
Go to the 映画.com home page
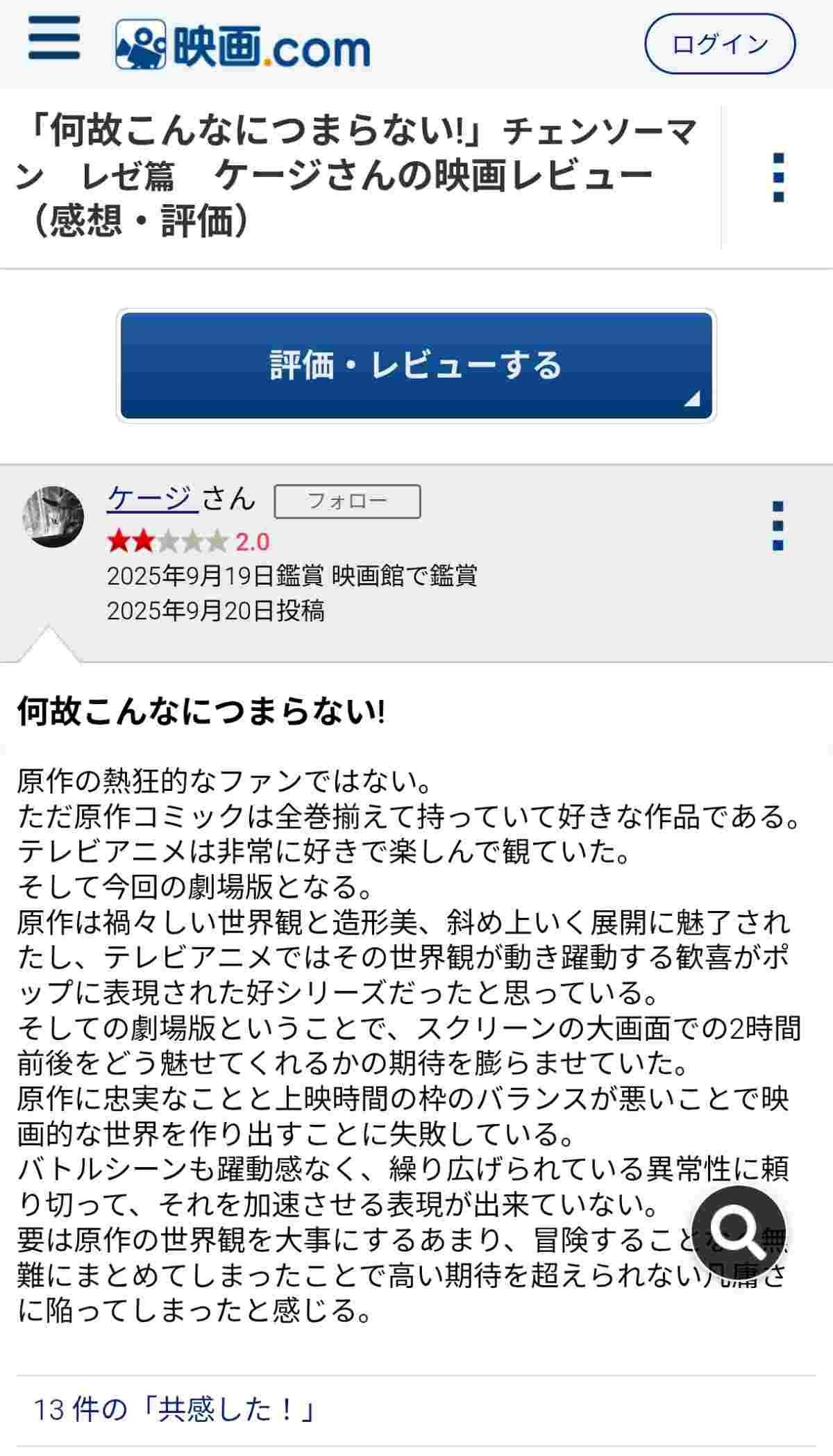(243, 45)
